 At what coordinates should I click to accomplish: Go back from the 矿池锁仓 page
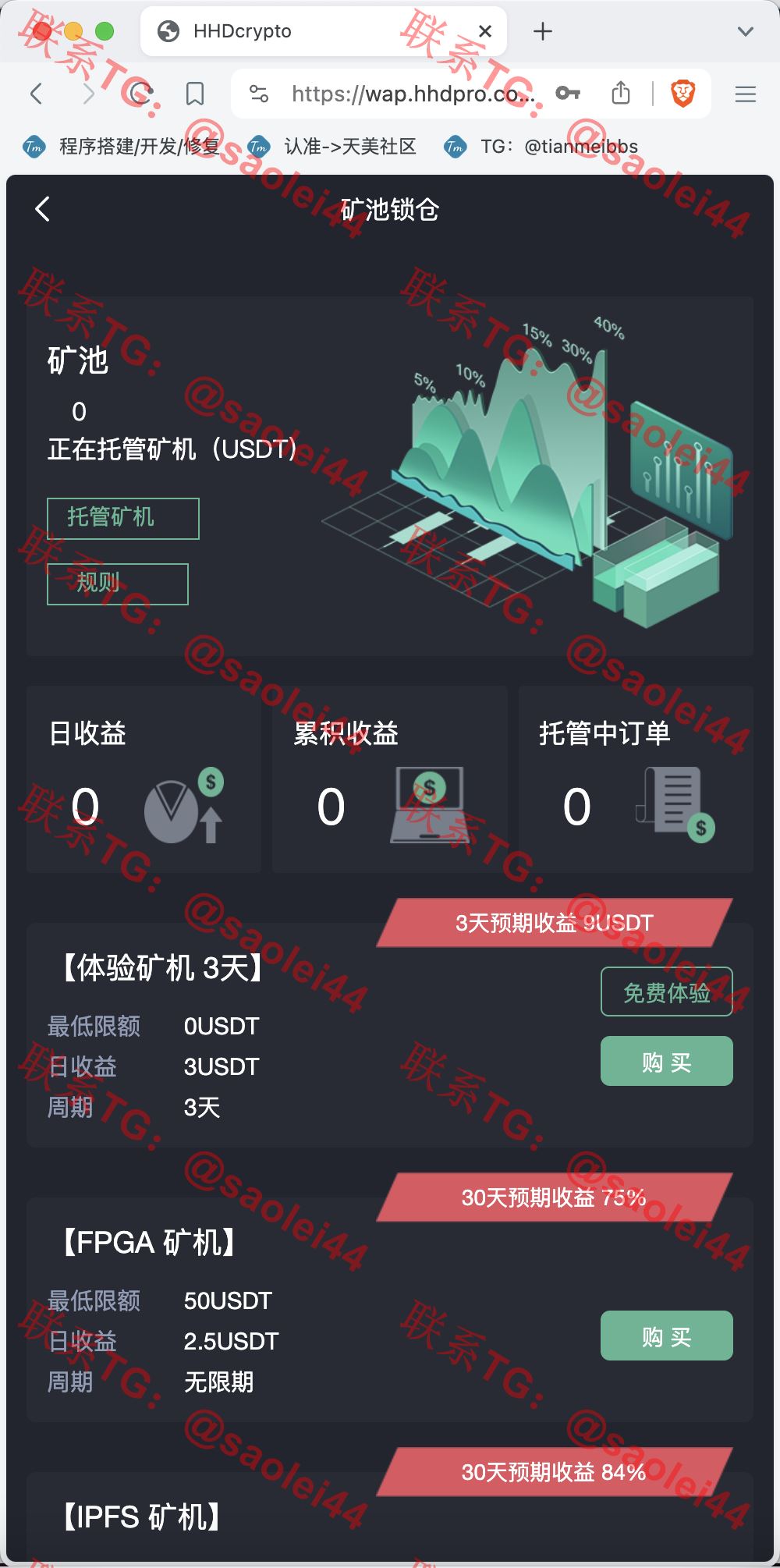pos(43,209)
